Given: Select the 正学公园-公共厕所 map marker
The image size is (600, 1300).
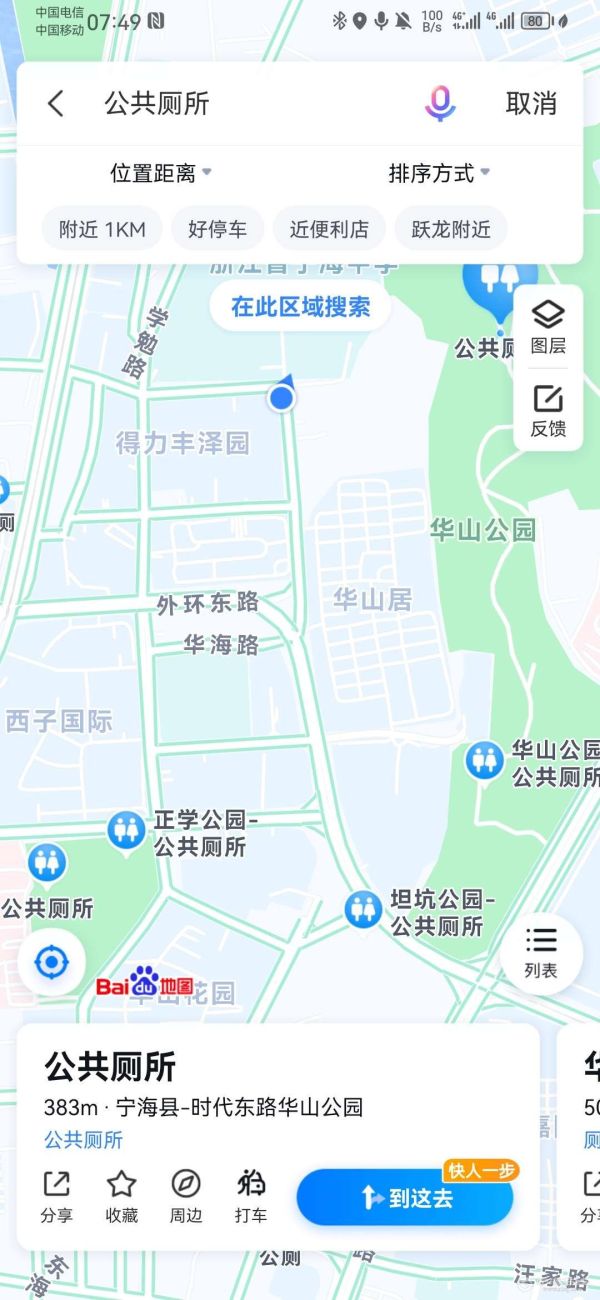Looking at the screenshot, I should (127, 830).
